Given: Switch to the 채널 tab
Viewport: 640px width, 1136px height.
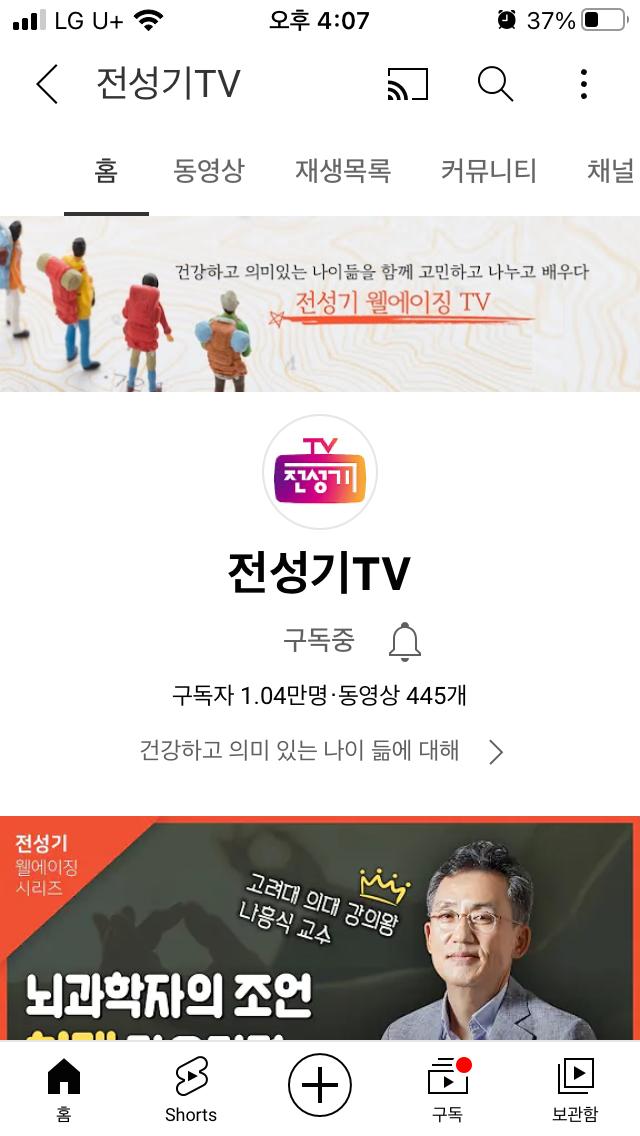Looking at the screenshot, I should [610, 171].
